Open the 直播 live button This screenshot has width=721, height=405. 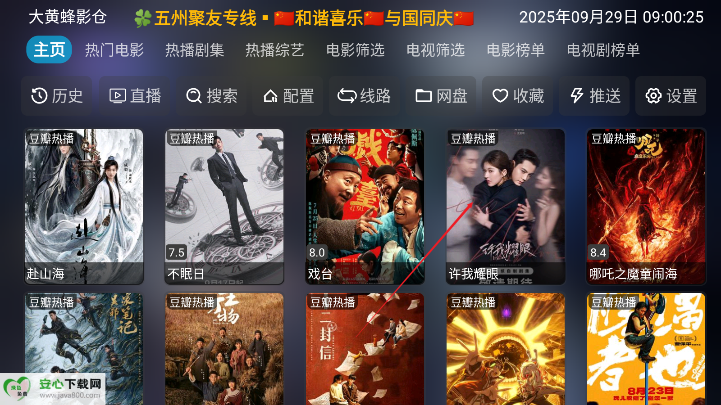click(x=135, y=96)
